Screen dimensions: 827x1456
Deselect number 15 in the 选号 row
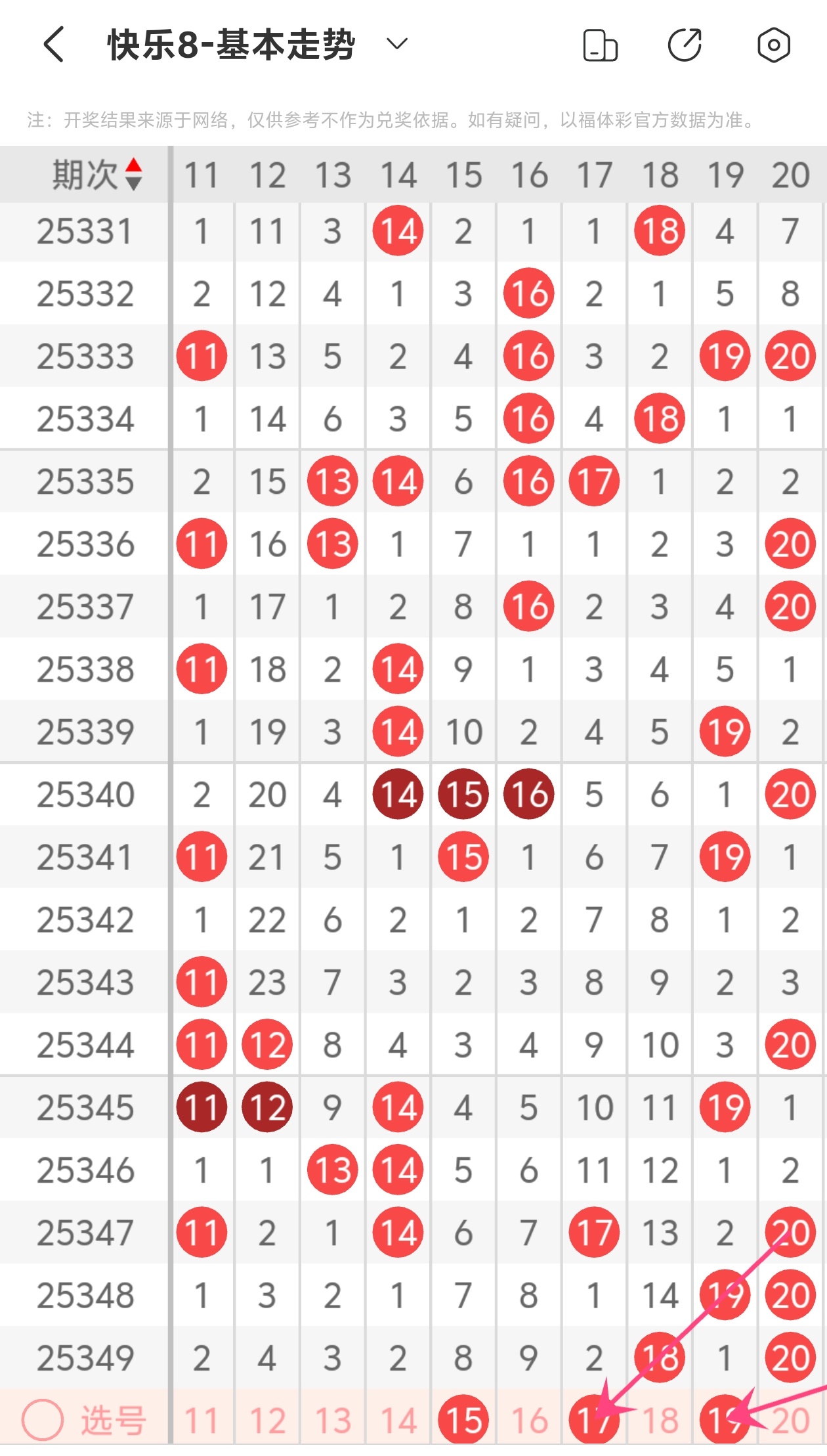(463, 1420)
